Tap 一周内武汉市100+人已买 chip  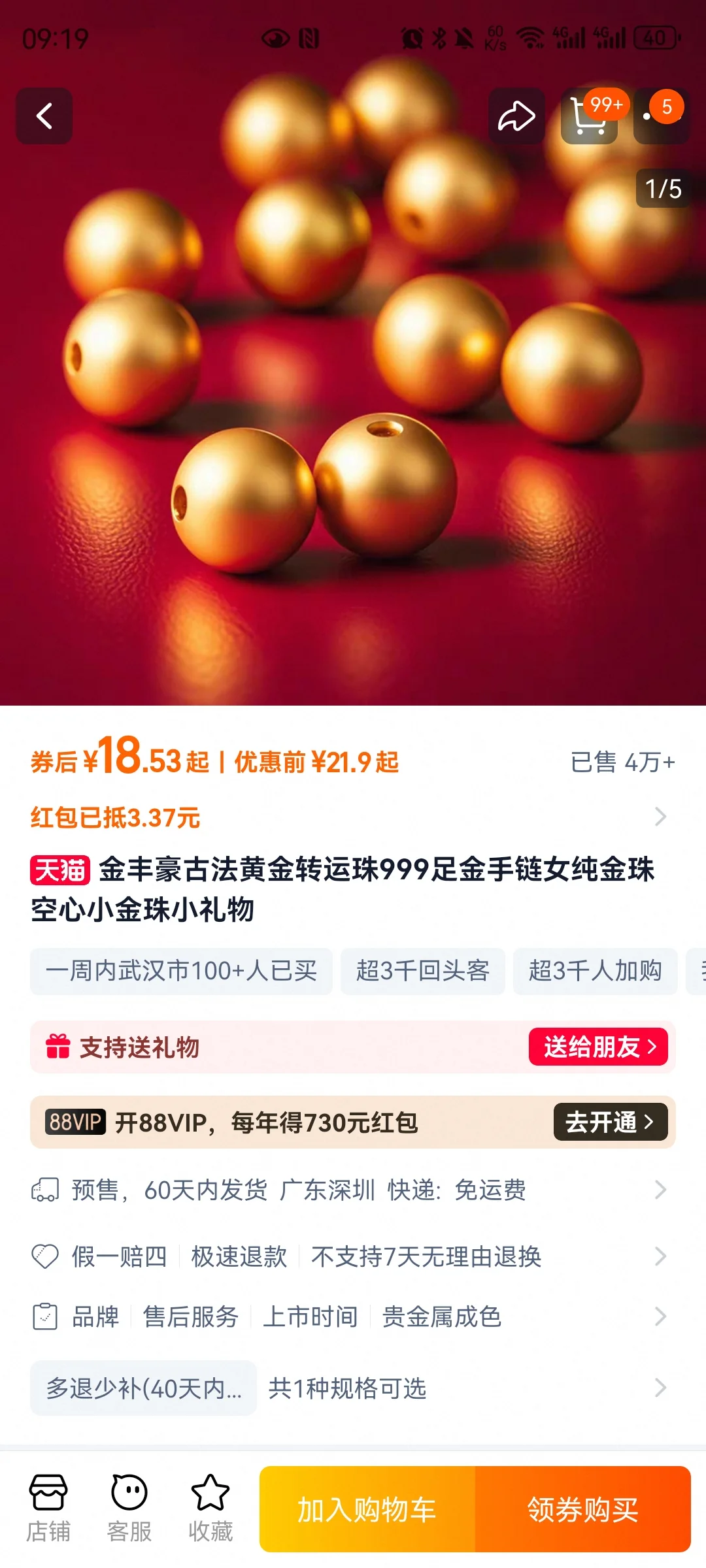tap(181, 971)
